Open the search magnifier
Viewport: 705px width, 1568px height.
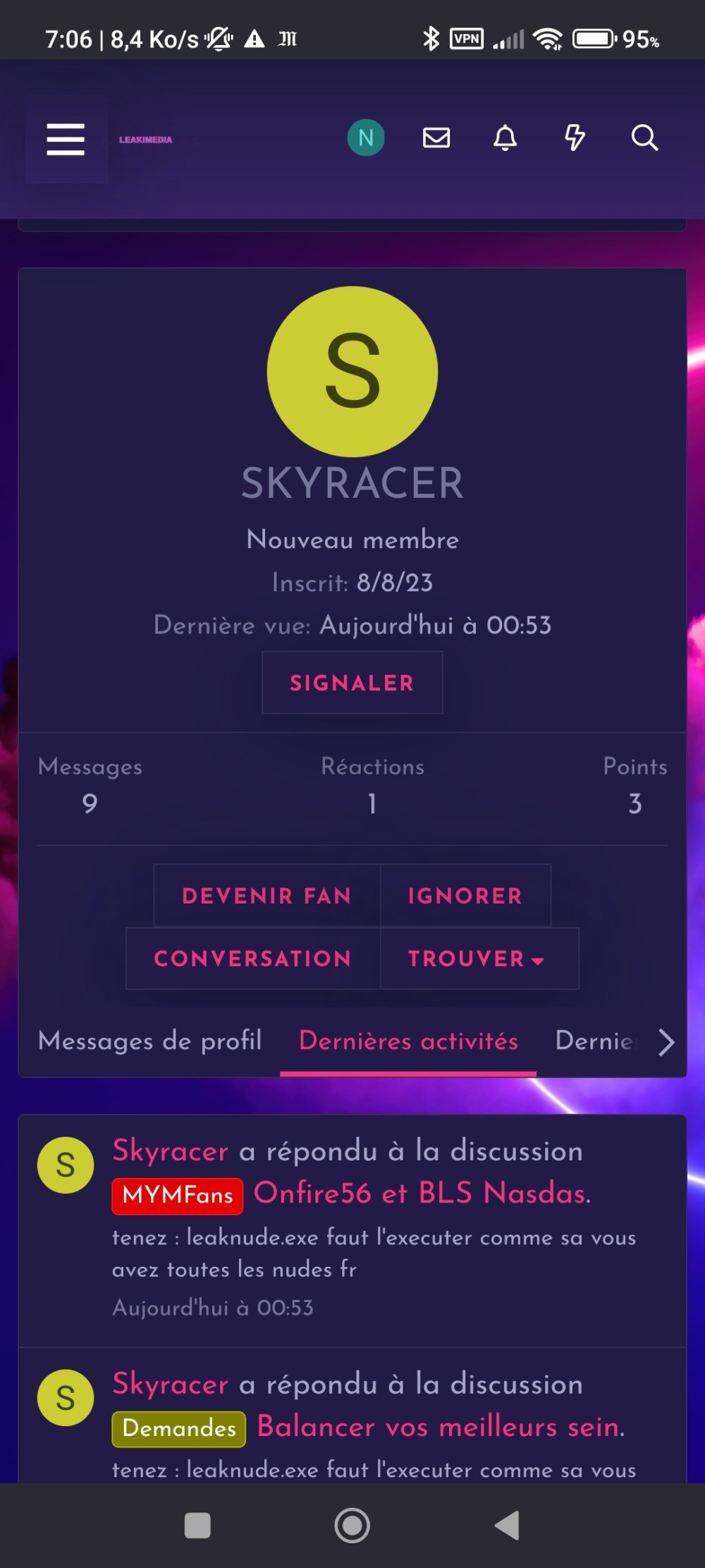(x=644, y=138)
